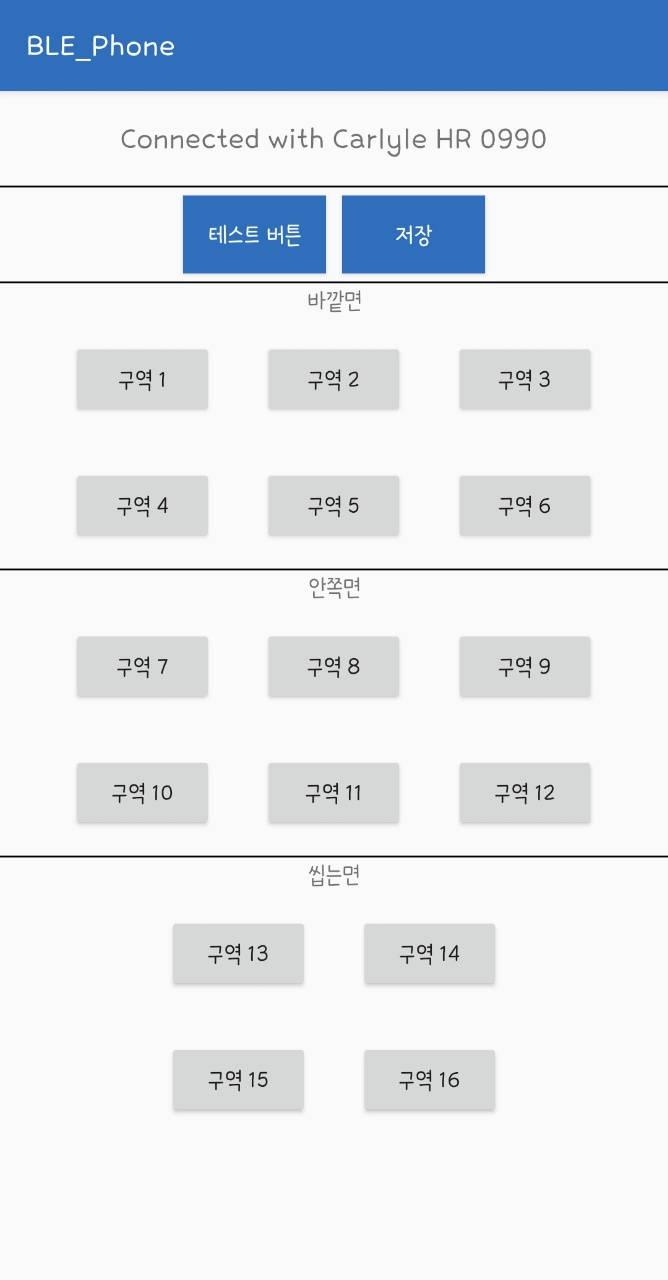Tap the 구역 12 button
The image size is (668, 1280).
pyautogui.click(x=525, y=793)
